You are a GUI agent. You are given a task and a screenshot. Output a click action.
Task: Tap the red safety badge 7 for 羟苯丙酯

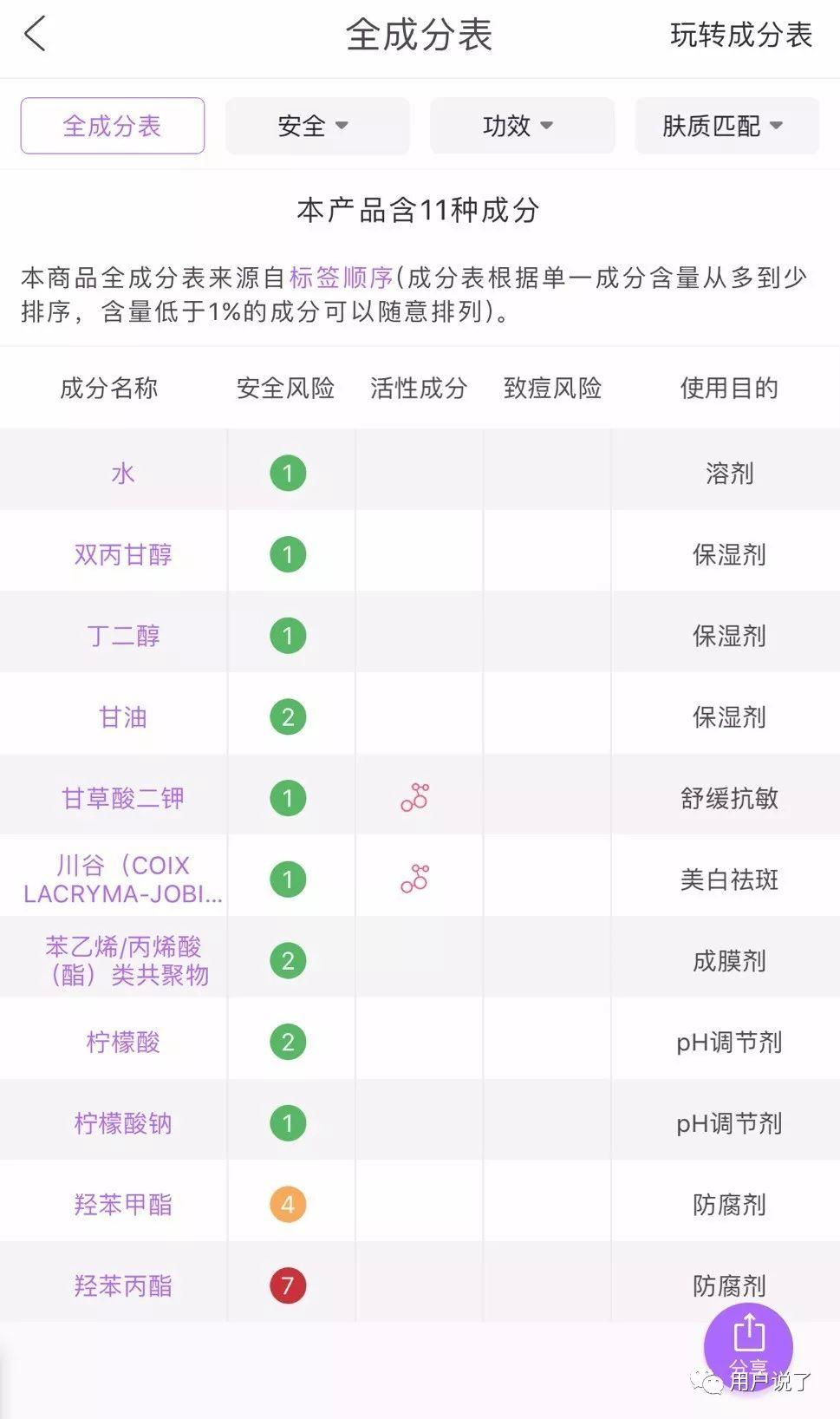(x=288, y=1287)
